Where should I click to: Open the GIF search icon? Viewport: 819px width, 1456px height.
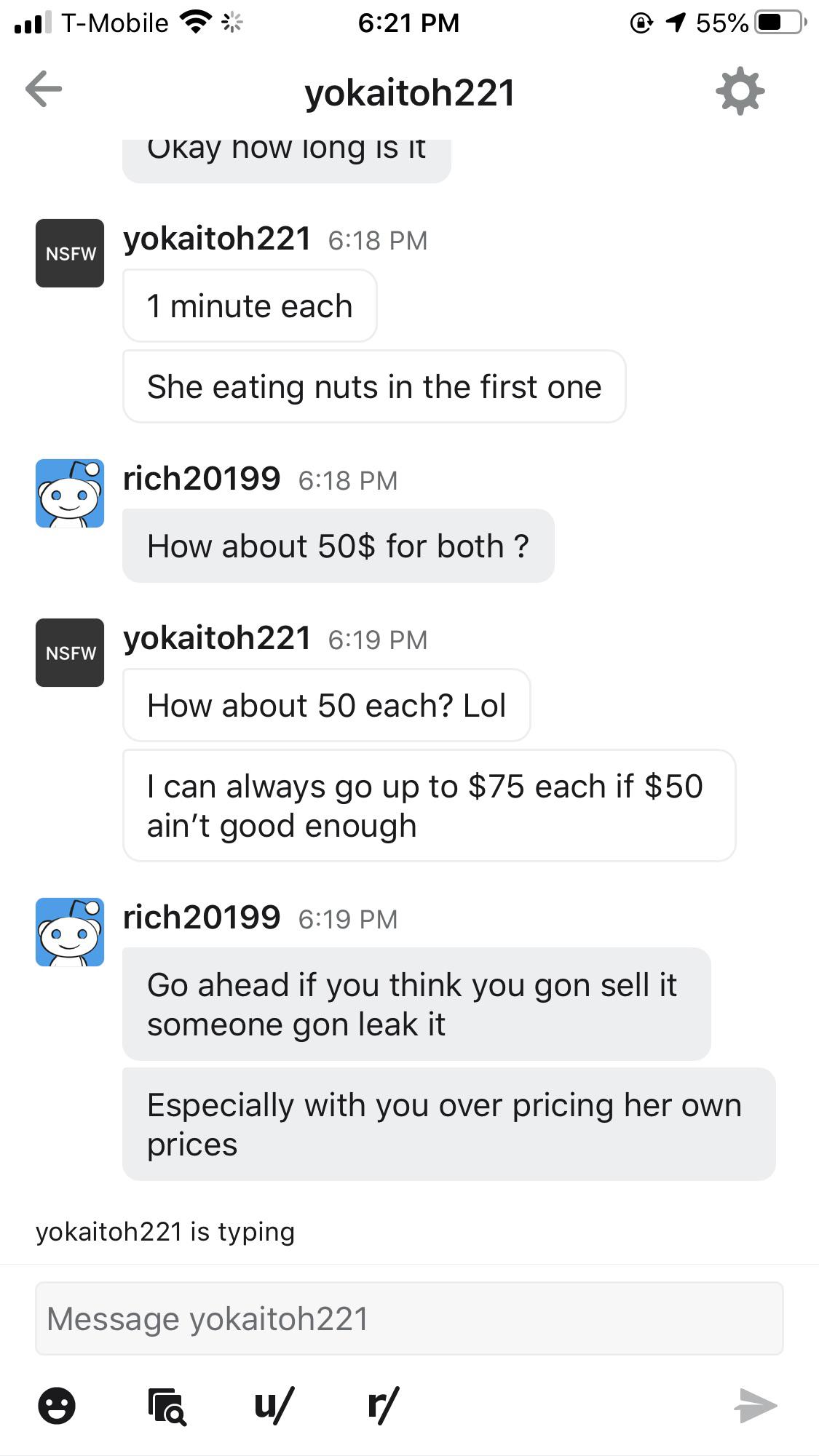coord(167,1406)
